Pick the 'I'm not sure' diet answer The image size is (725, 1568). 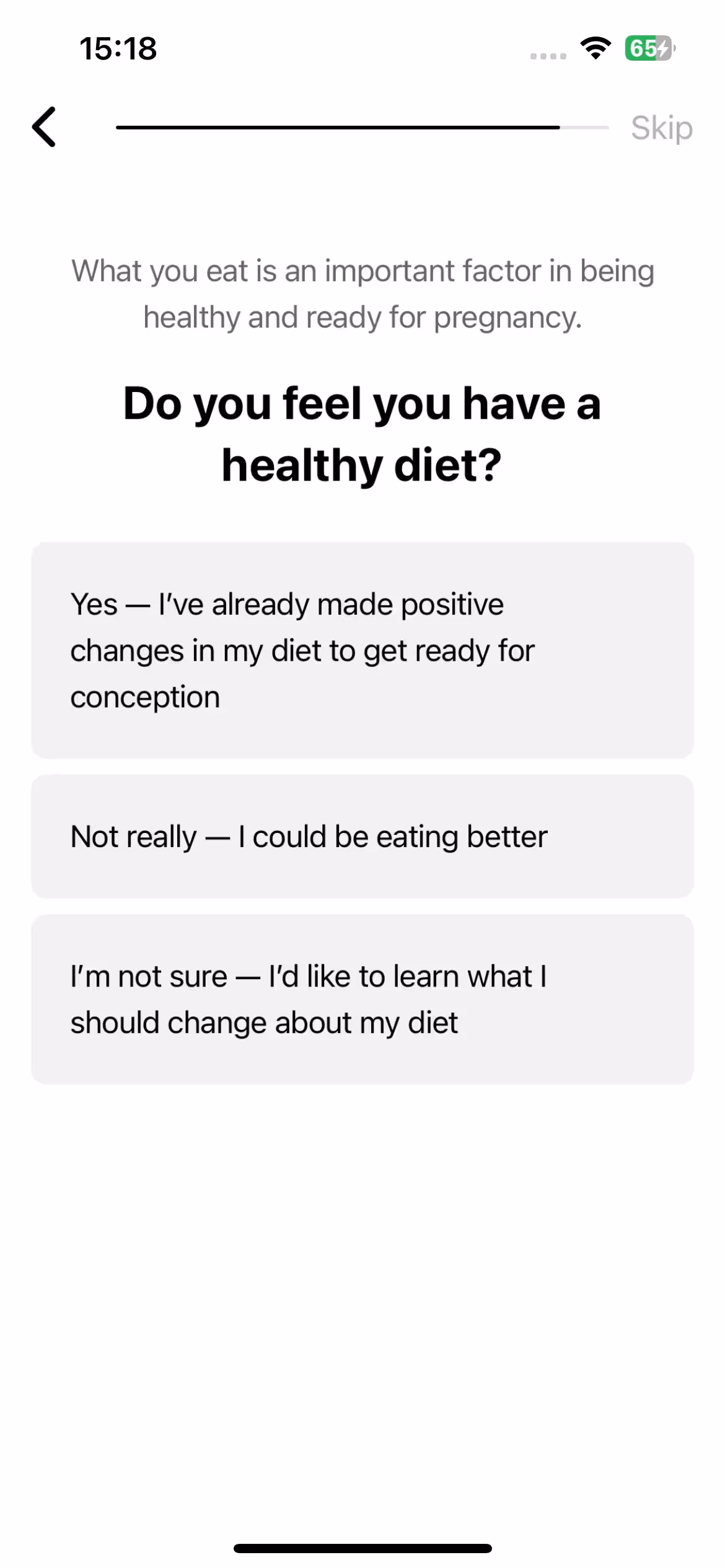point(362,999)
